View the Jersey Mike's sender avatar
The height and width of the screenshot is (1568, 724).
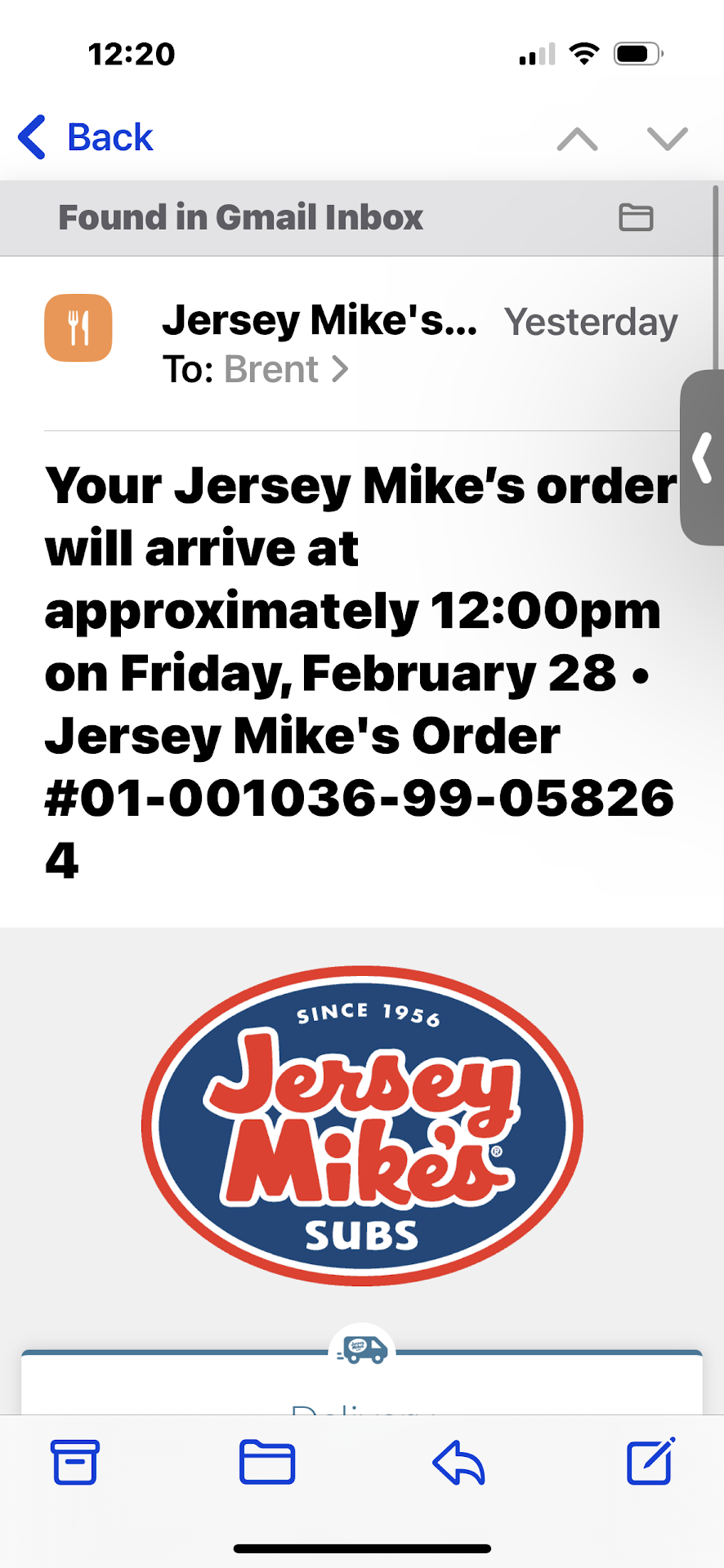[78, 327]
